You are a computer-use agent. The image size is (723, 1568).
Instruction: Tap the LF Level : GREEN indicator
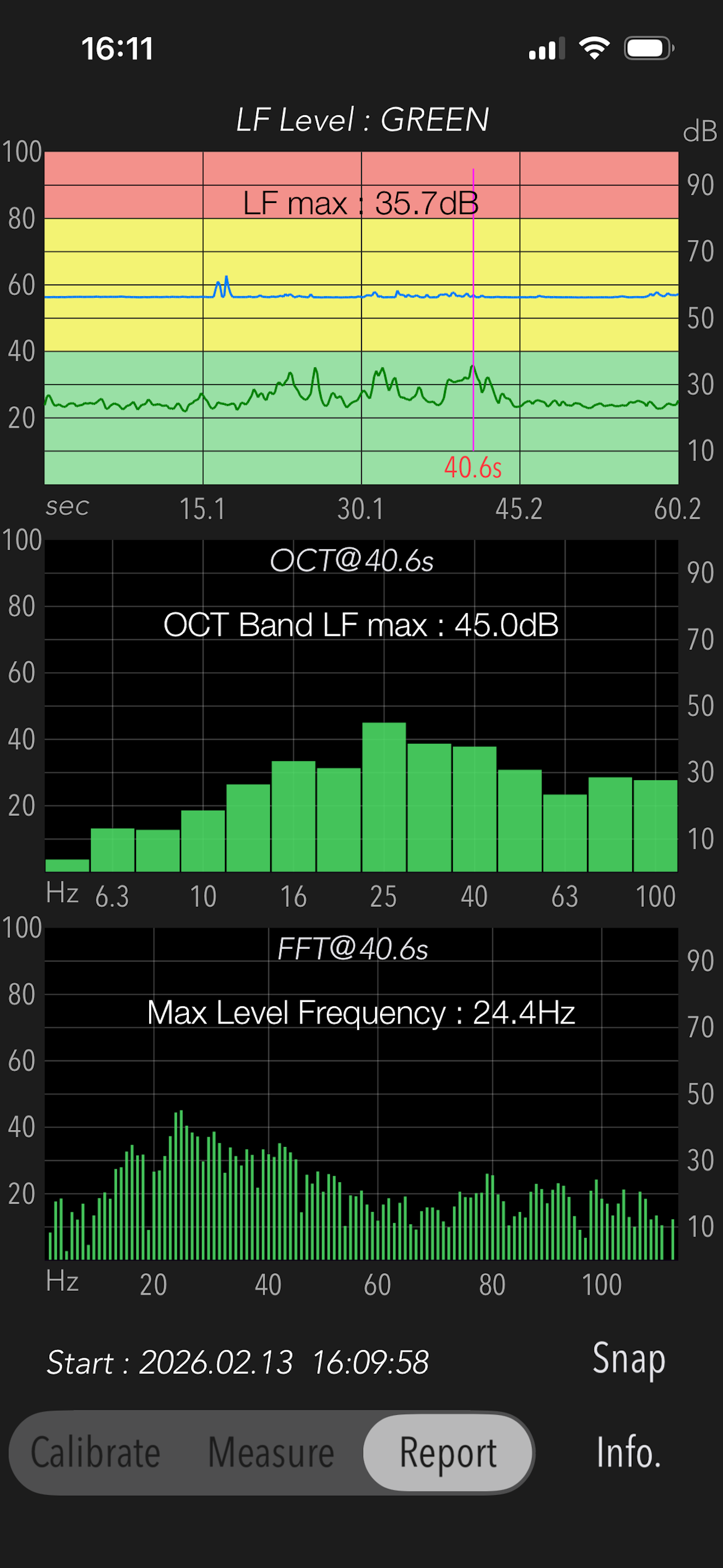click(x=361, y=120)
